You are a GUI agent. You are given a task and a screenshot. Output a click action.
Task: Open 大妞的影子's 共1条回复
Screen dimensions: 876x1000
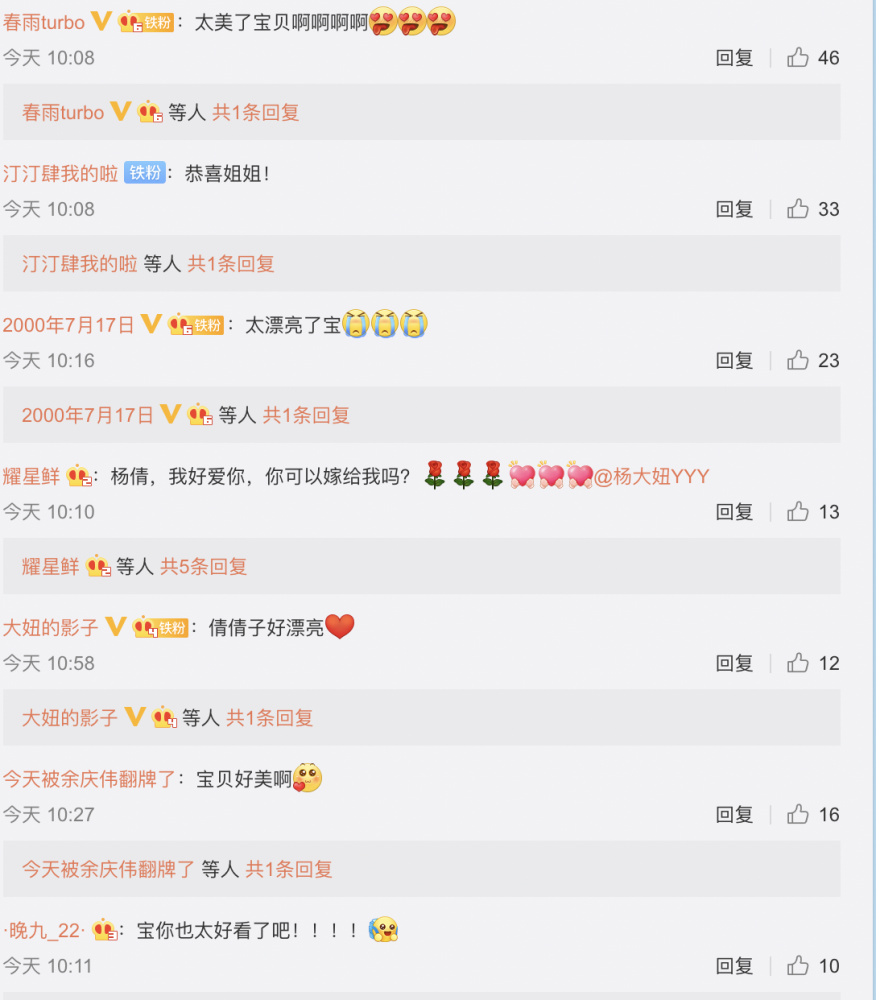pos(270,718)
